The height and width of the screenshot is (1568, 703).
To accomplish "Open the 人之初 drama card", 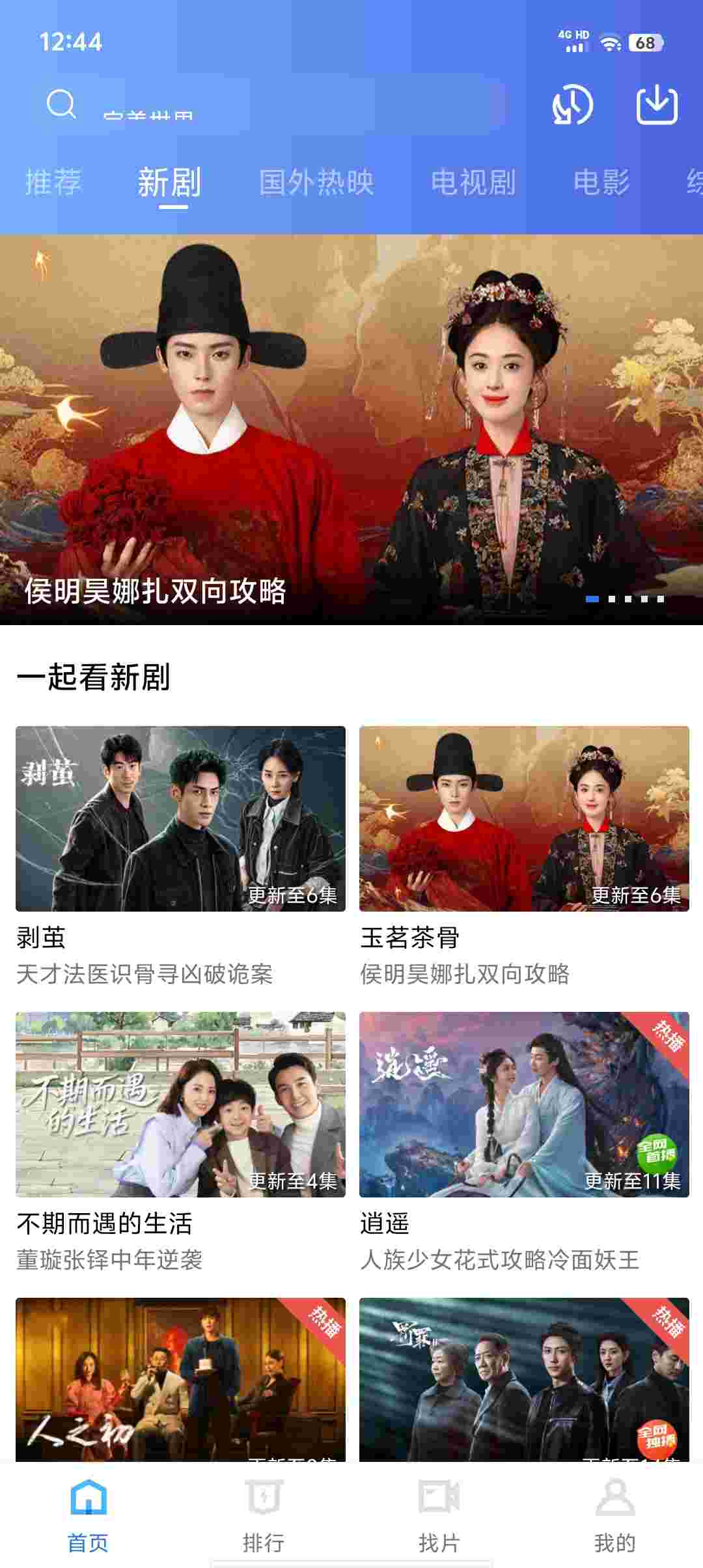I will tap(180, 1379).
